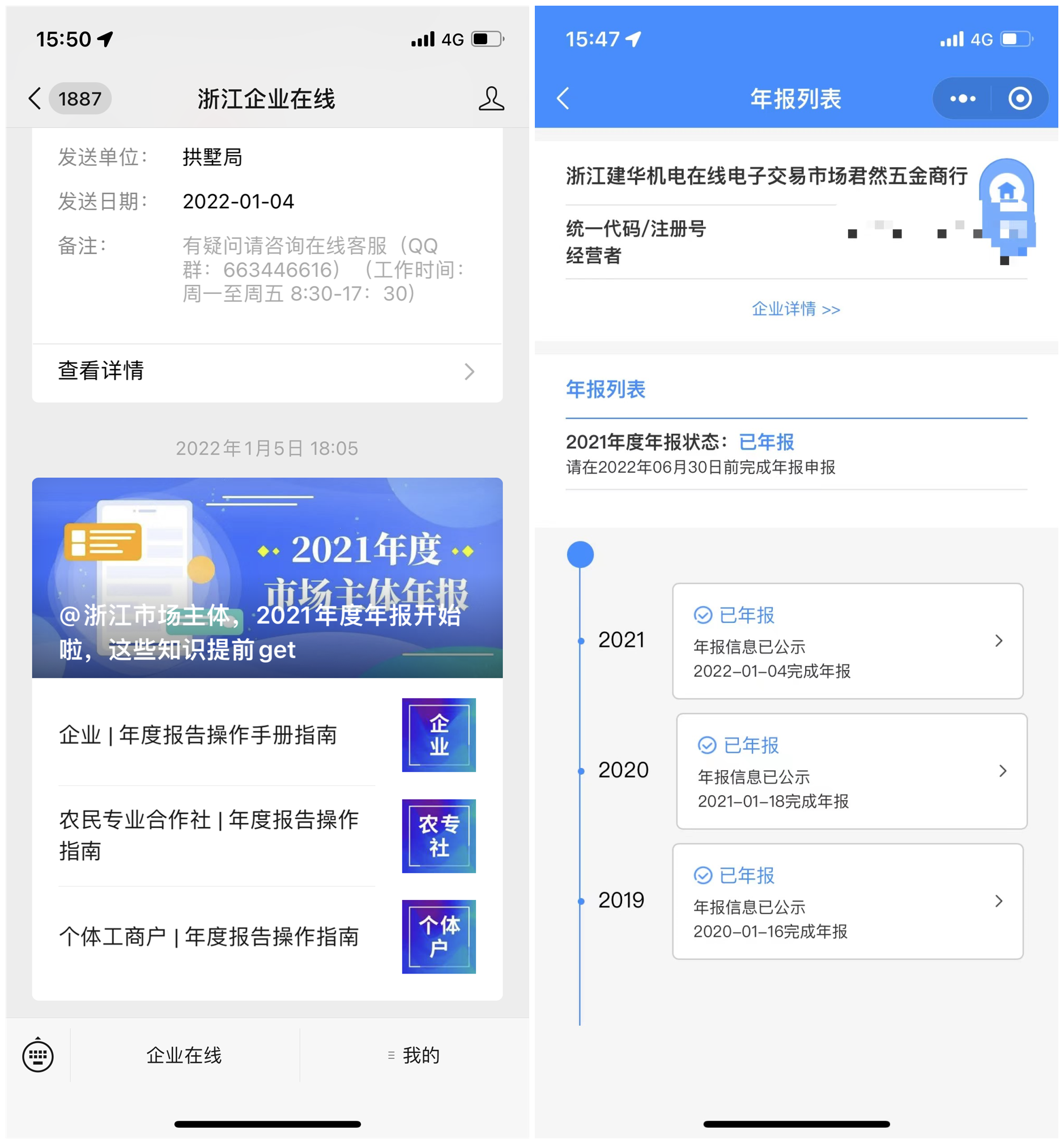This screenshot has width=1064, height=1144.
Task: Switch to keyboard input mode
Action: [38, 1055]
